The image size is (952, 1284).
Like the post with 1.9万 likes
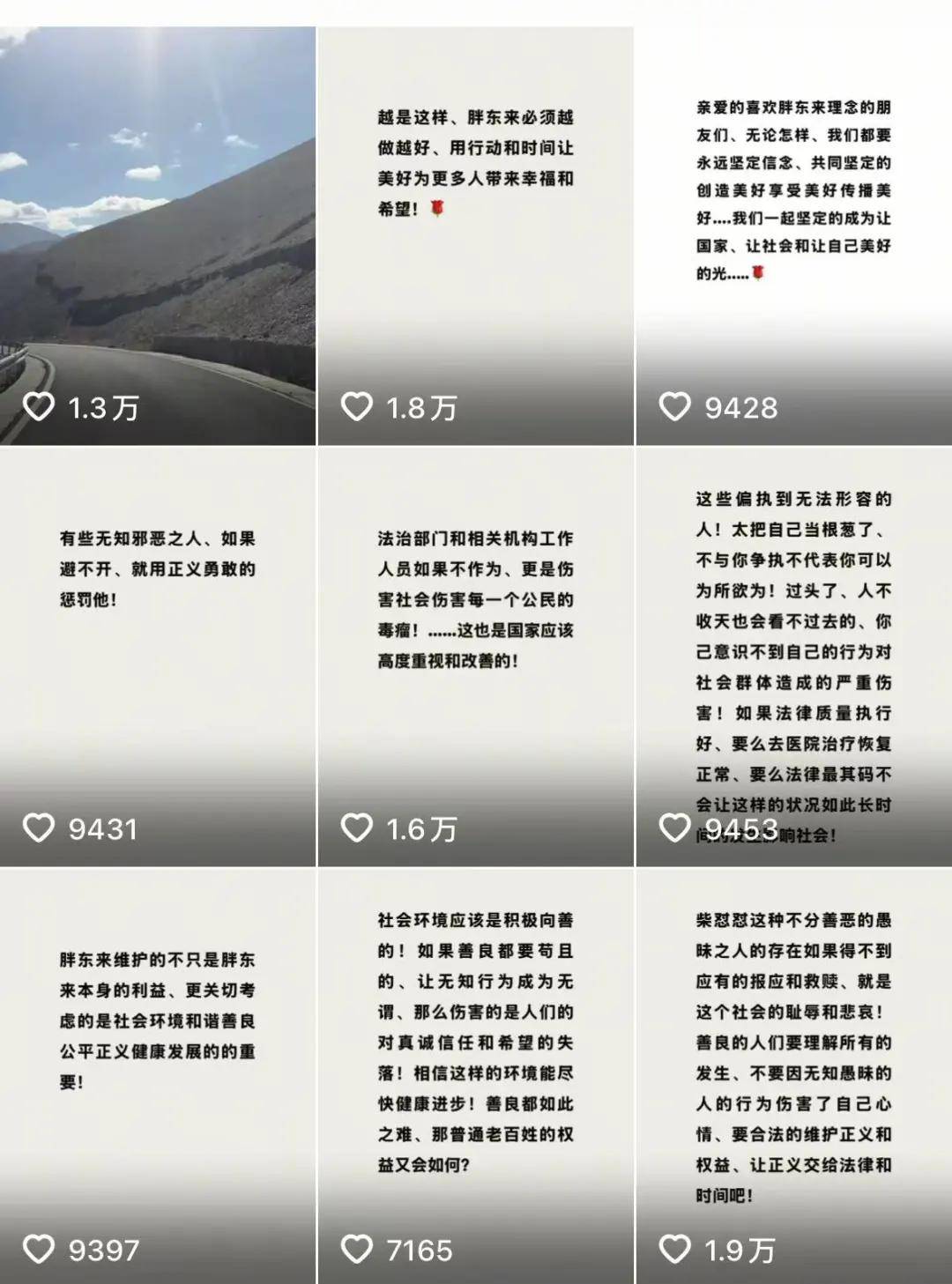[x=673, y=1249]
